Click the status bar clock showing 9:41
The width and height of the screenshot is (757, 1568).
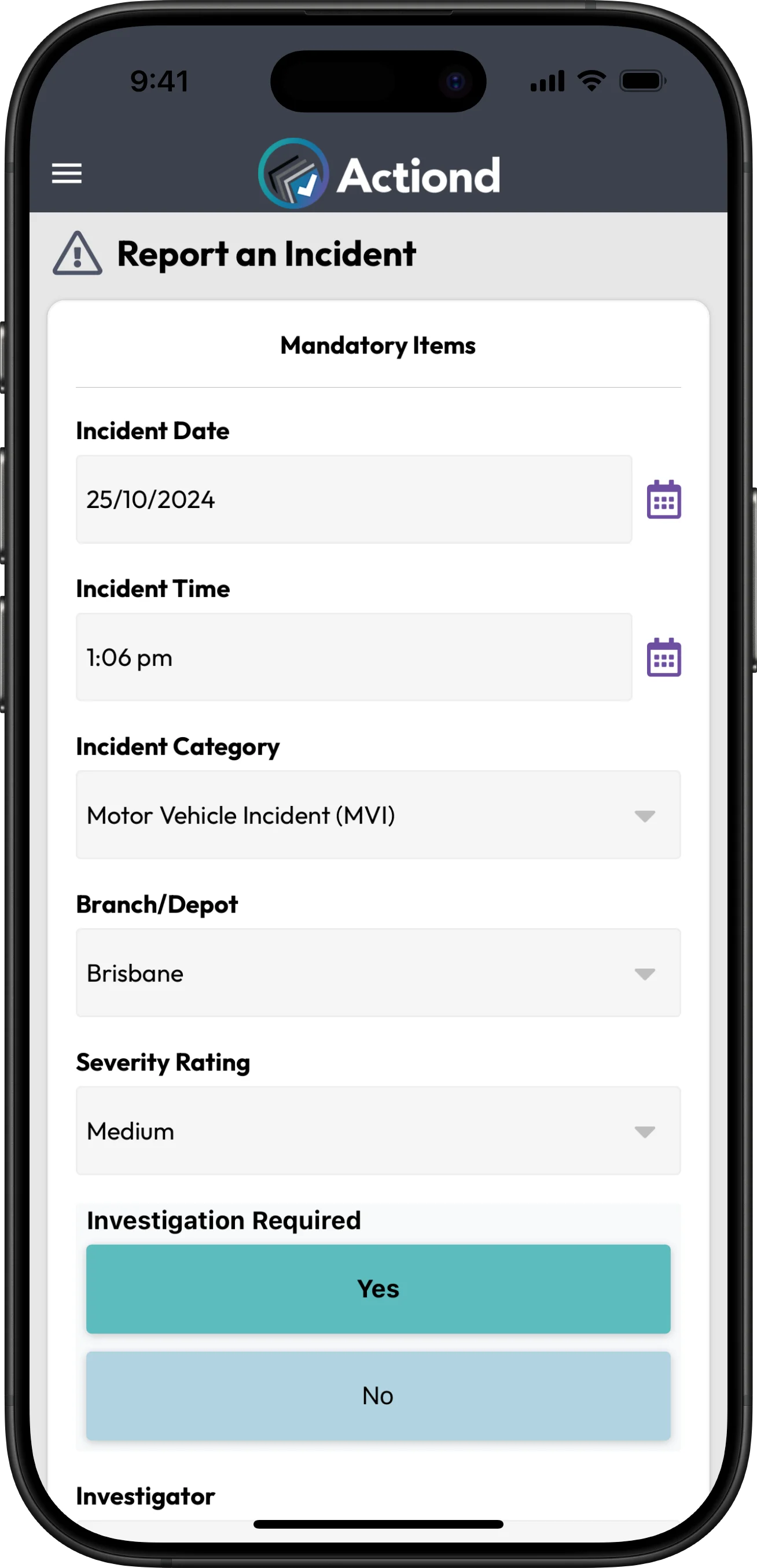click(160, 80)
